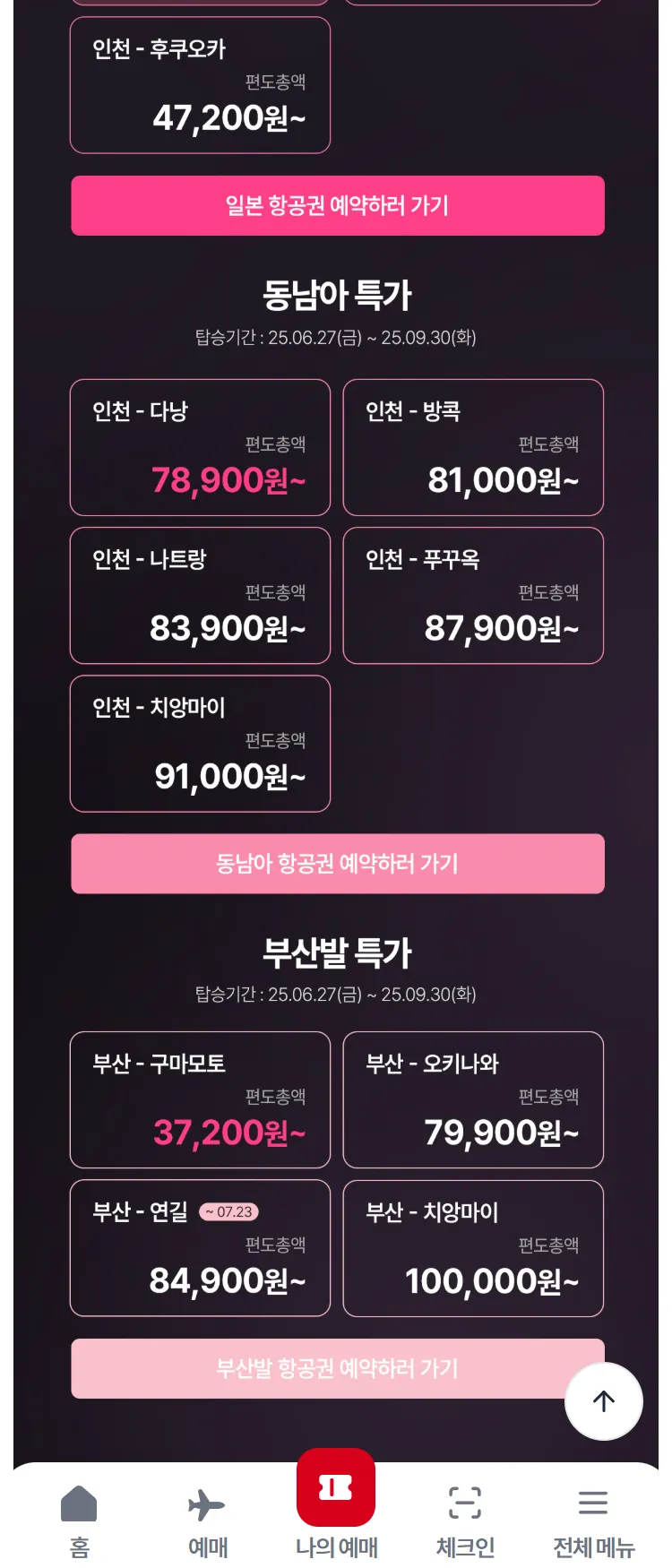
Task: Choose the 인천 - 나트랑 fare card
Action: [x=200, y=596]
